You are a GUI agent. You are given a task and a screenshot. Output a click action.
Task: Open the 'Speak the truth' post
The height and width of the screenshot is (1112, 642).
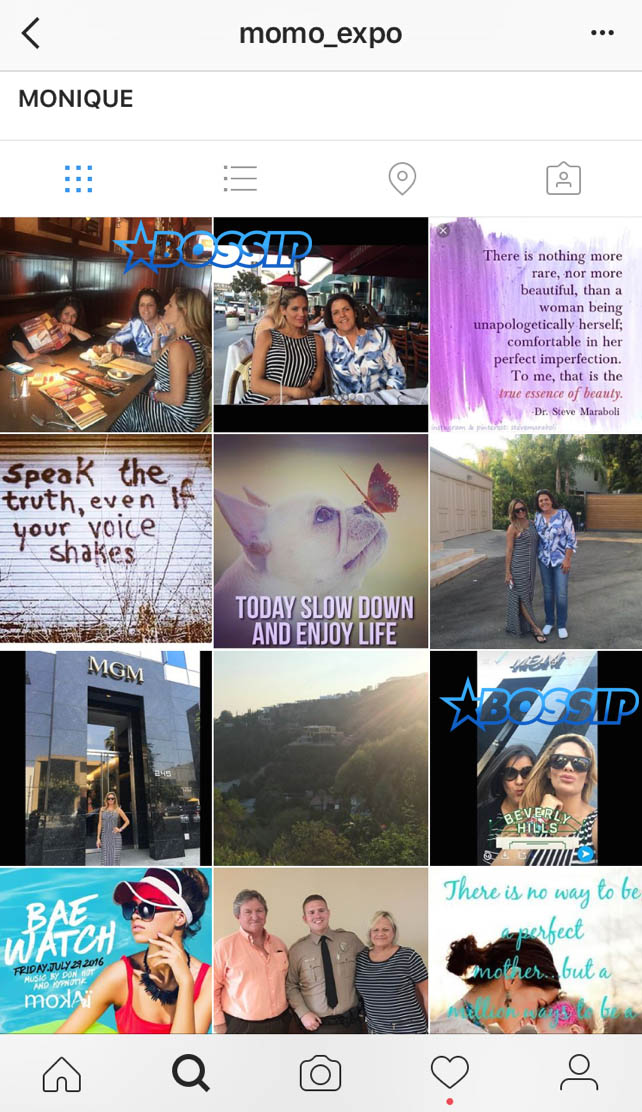click(x=105, y=540)
